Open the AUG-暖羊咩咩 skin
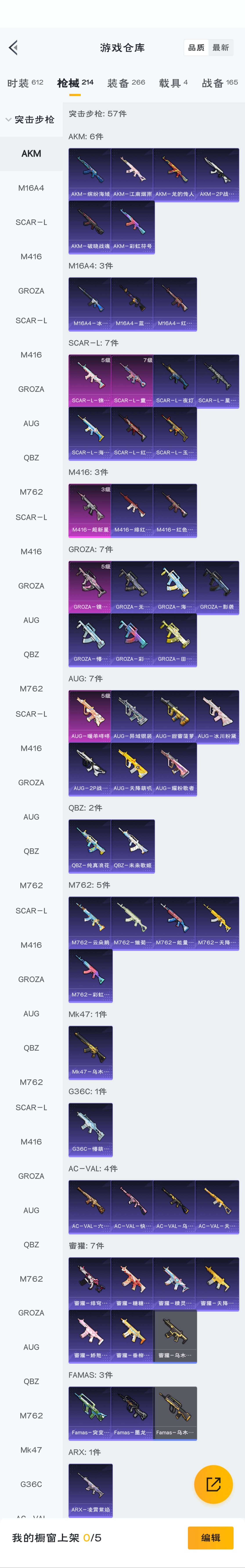Viewport: 245px width, 1568px height. [x=90, y=716]
